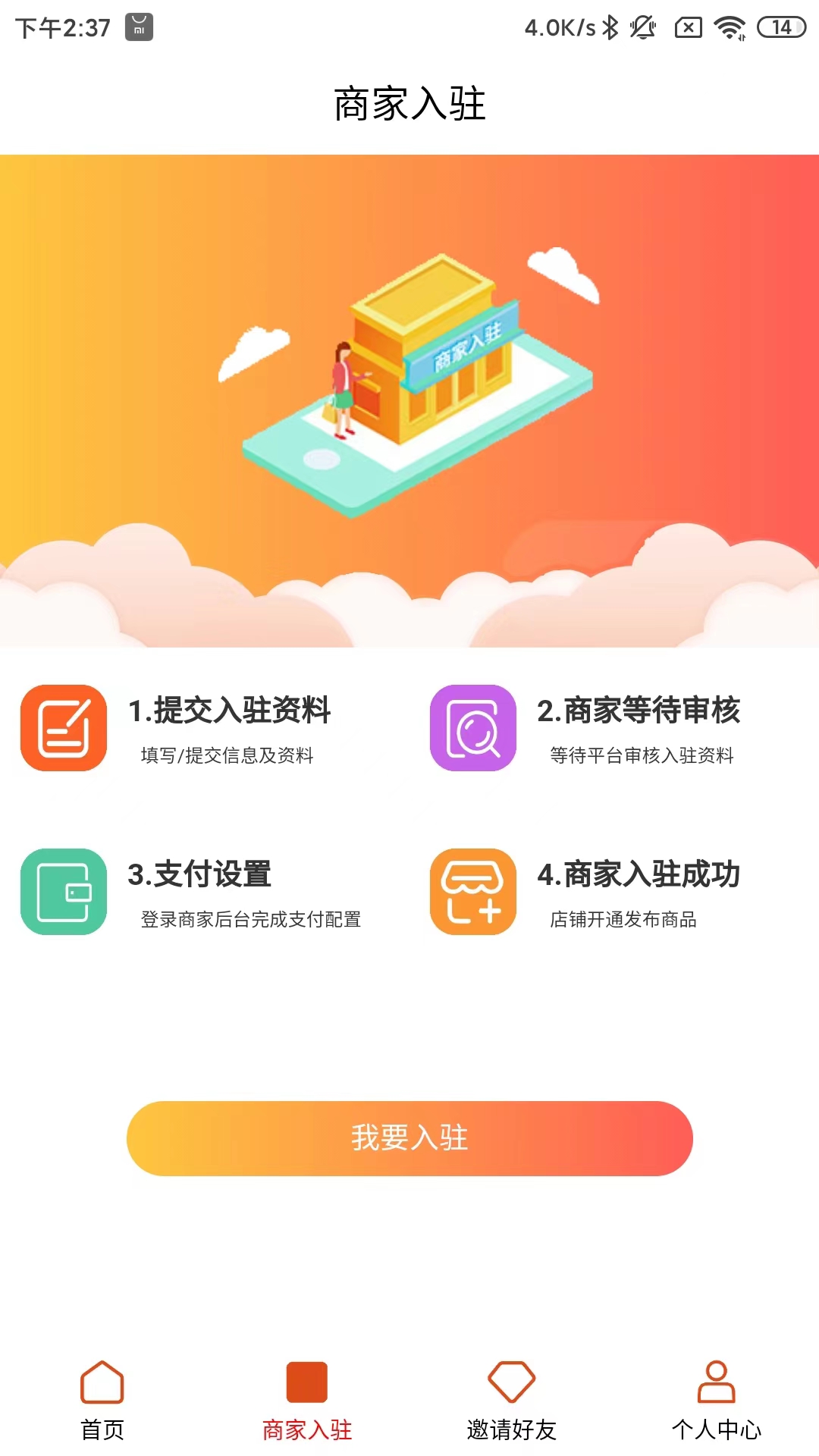Tap the battery indicator showing 14

tap(780, 25)
